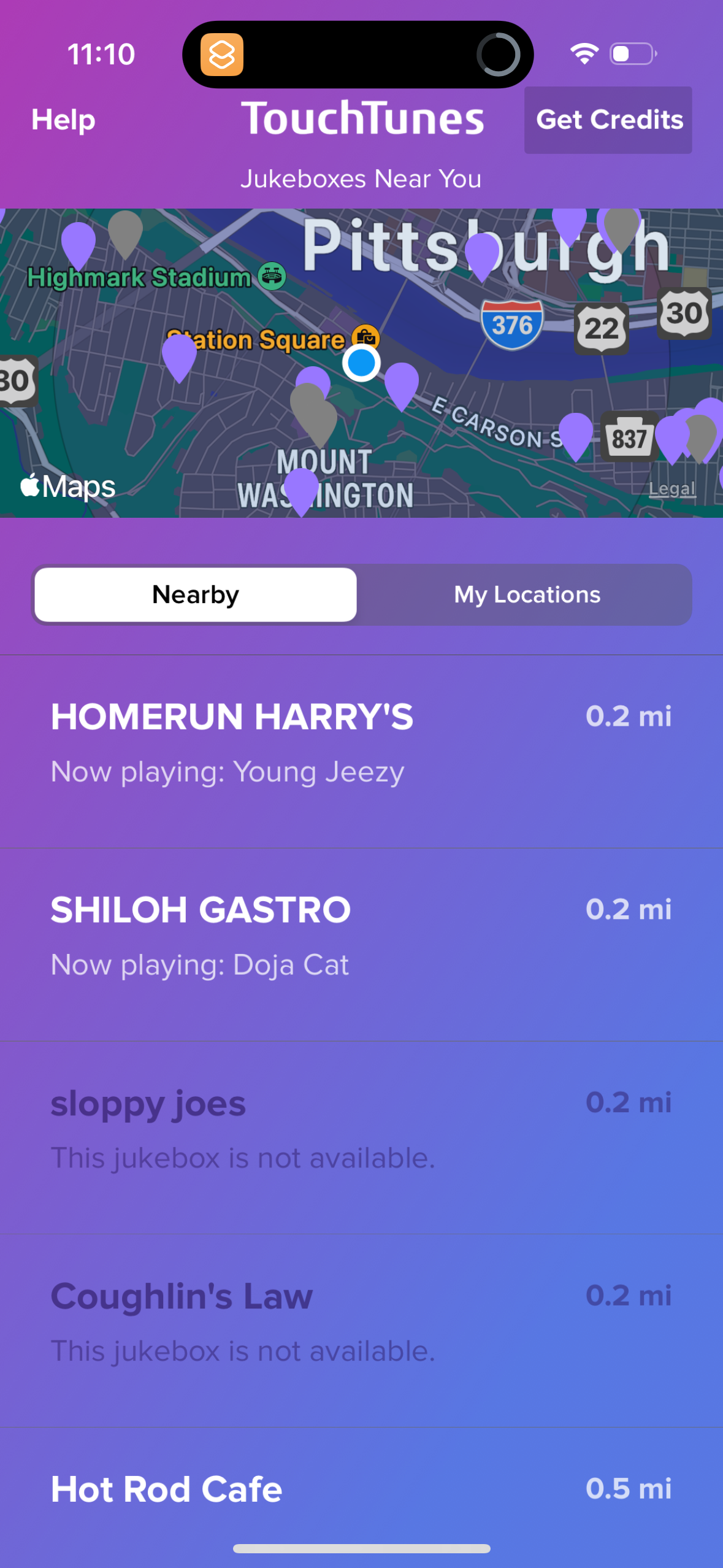Tap the I-376 highway shield on the map
Screen dimensions: 723x1568
[512, 325]
